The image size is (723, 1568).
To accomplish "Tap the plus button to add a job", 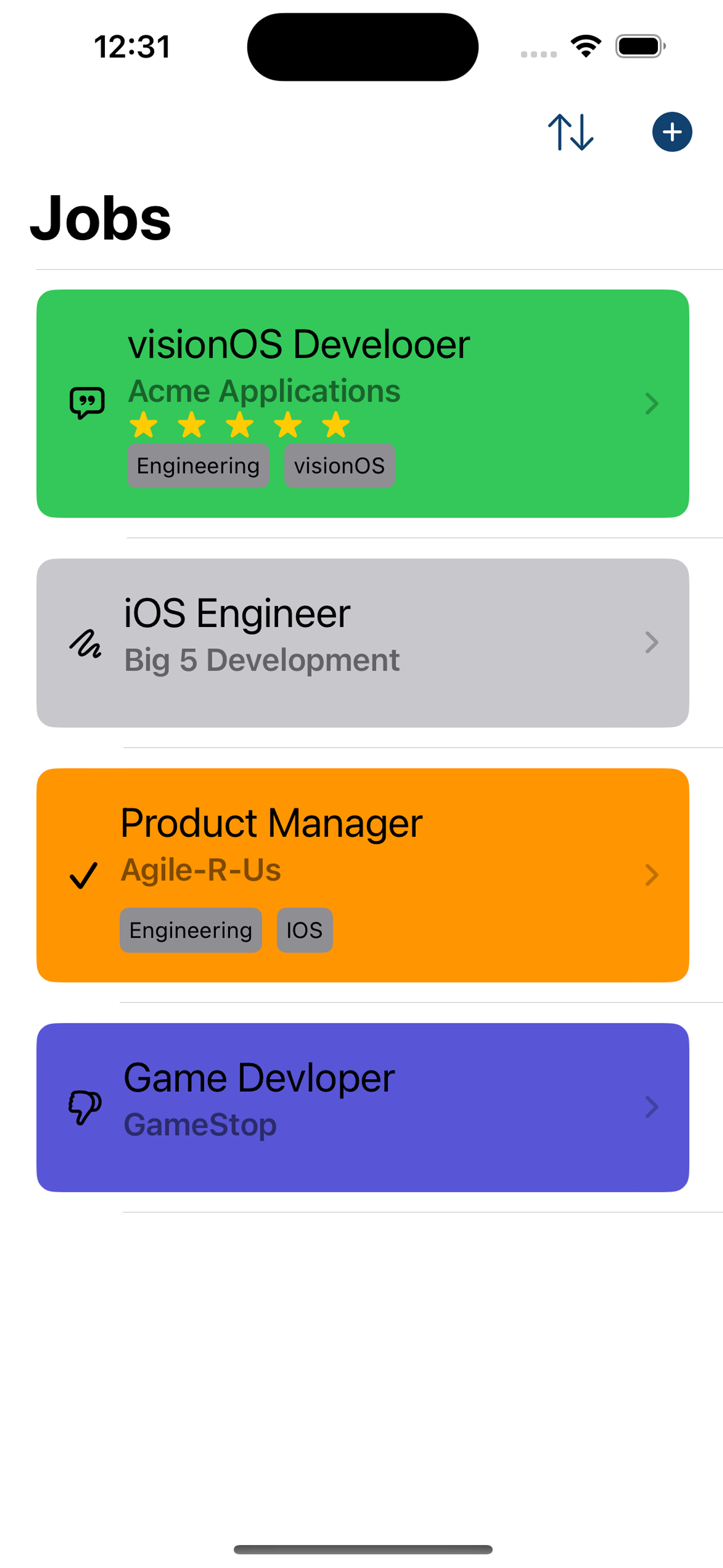I will point(672,131).
